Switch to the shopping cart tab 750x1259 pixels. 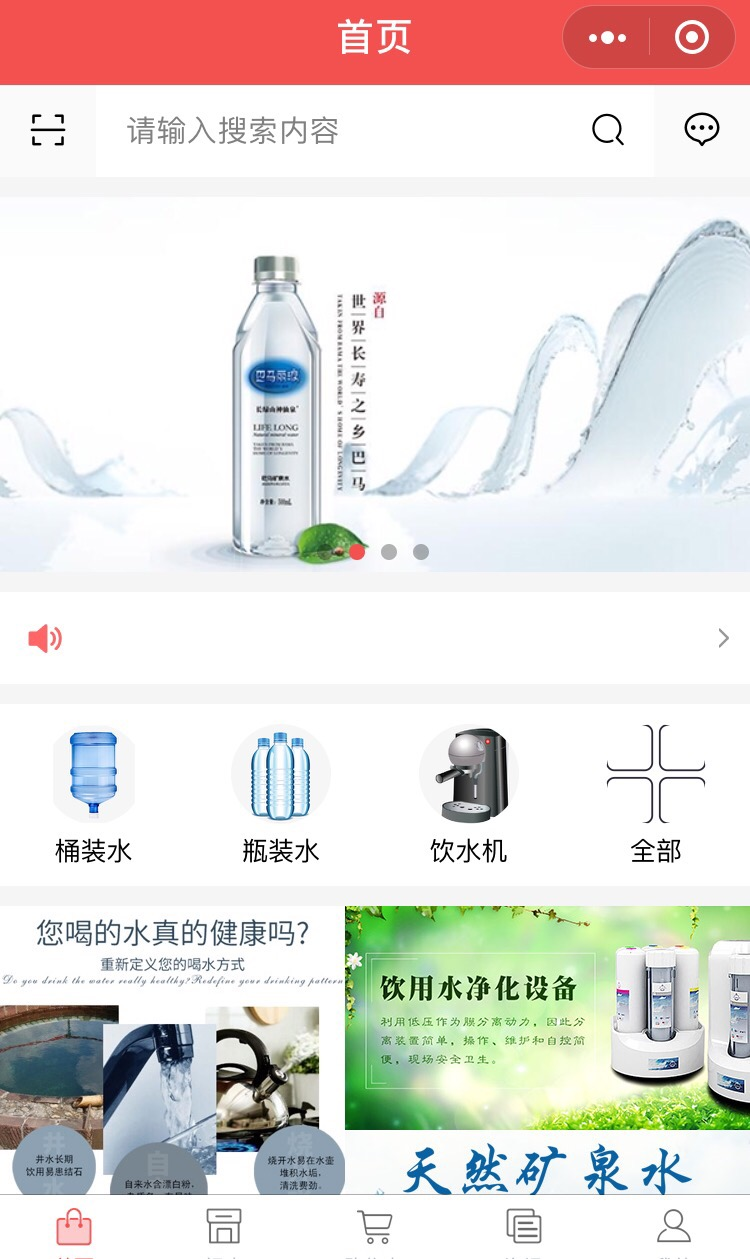374,1227
